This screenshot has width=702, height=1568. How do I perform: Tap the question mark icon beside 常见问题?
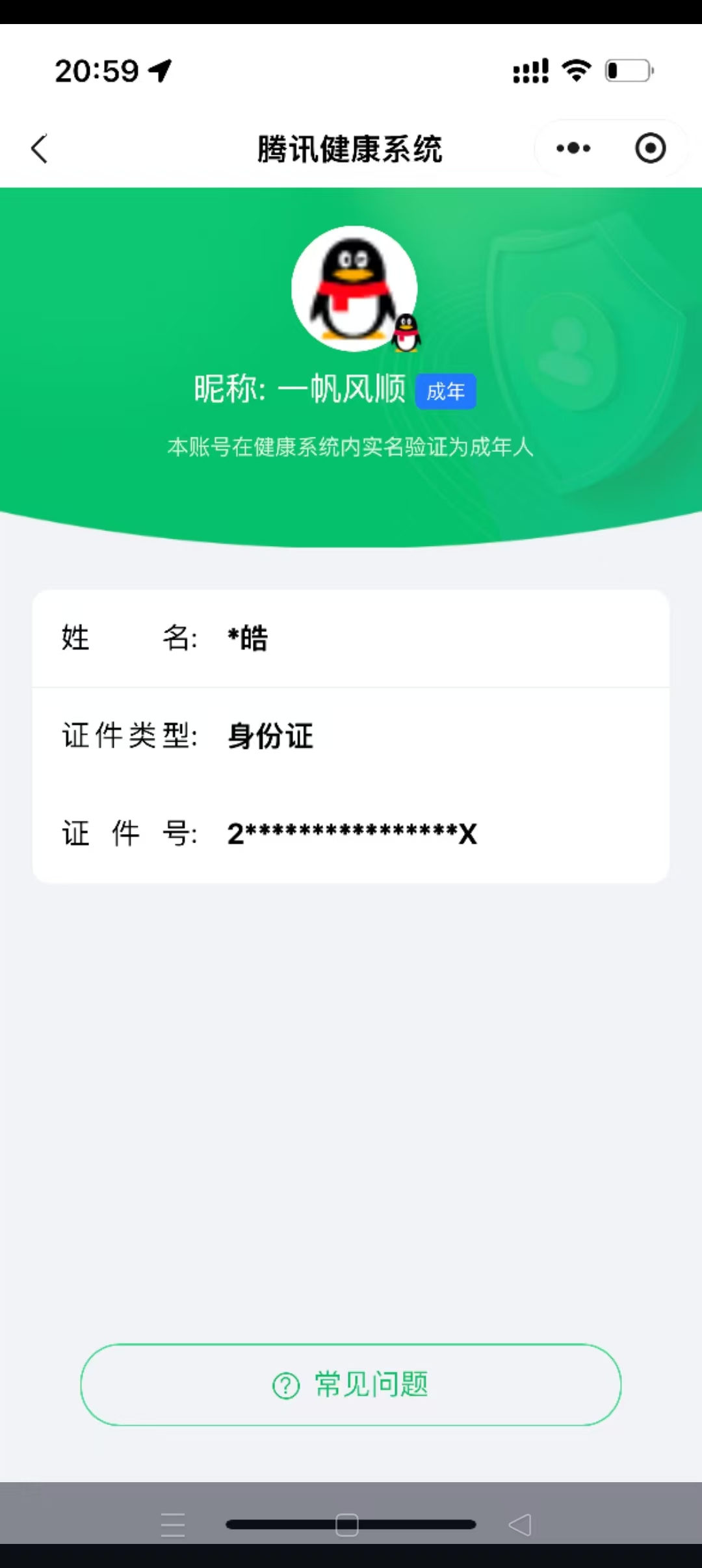coord(285,1385)
